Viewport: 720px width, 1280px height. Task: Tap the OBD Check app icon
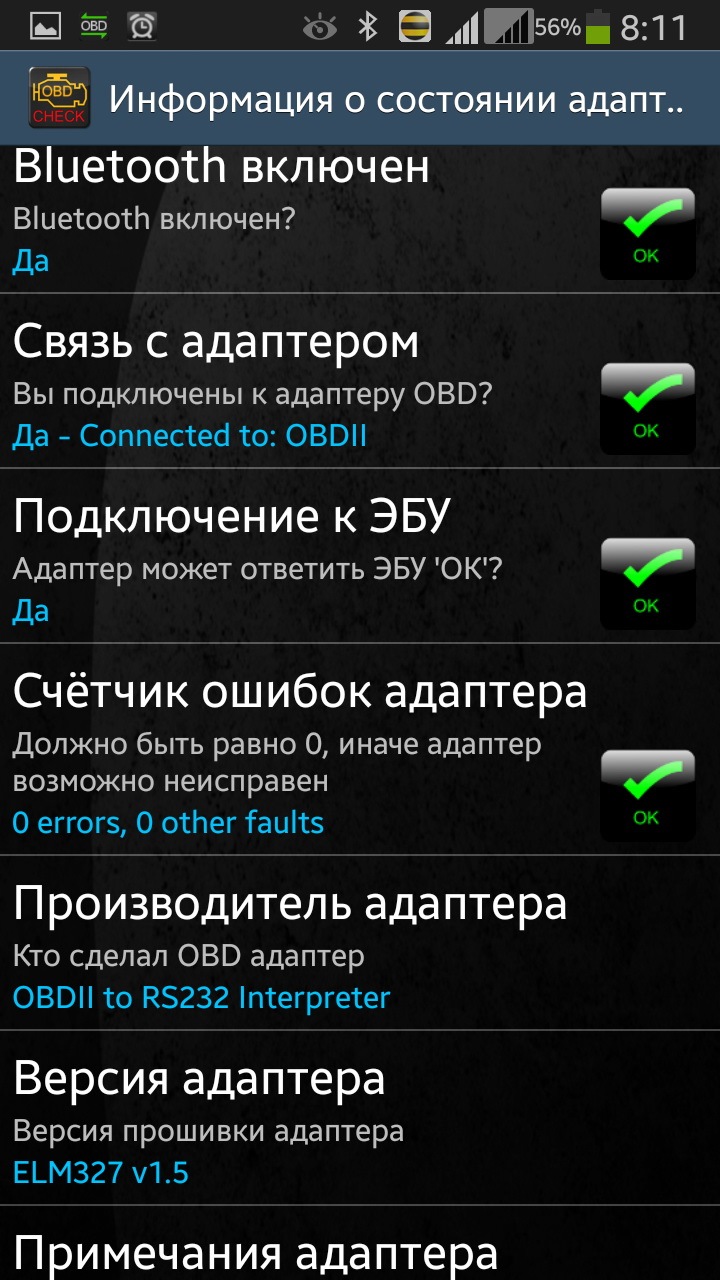pos(60,98)
